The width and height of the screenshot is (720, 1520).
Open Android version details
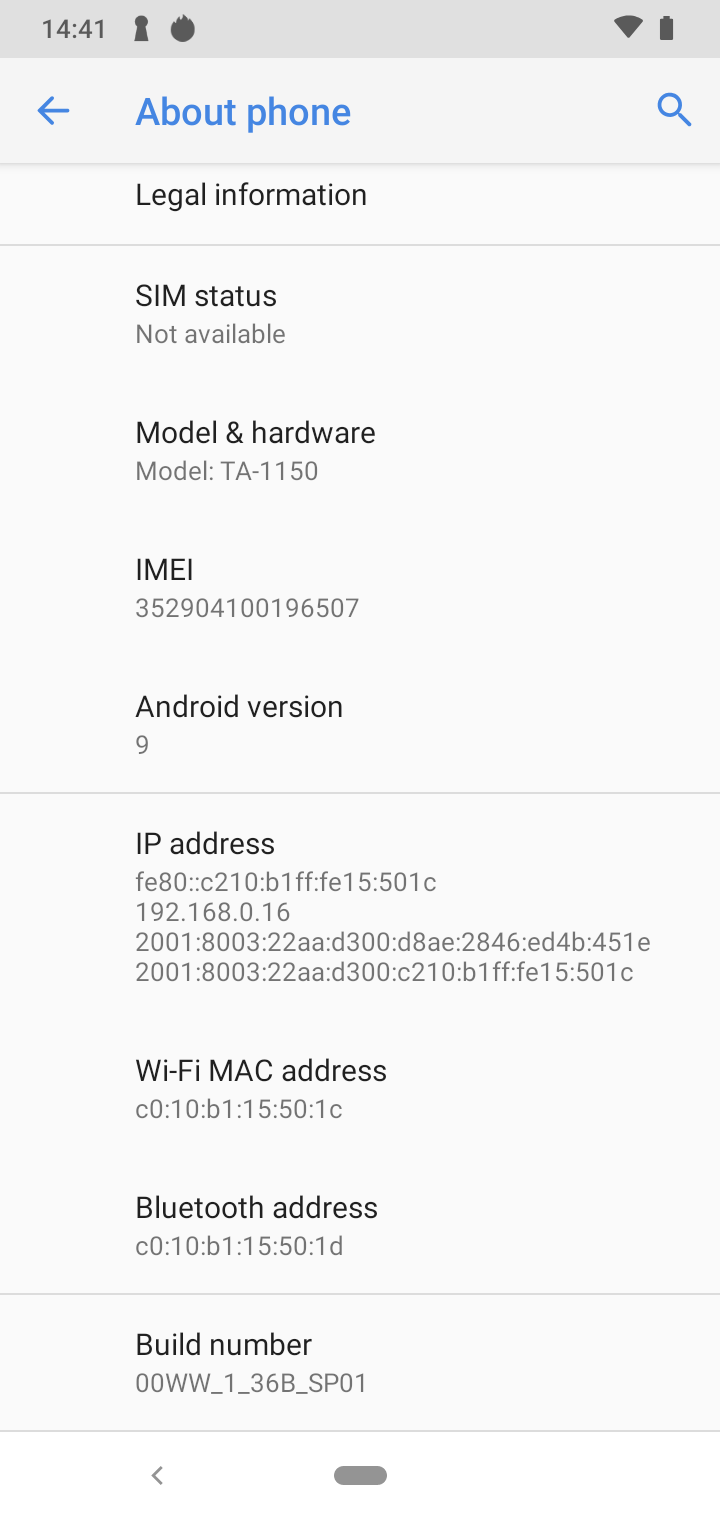click(360, 725)
